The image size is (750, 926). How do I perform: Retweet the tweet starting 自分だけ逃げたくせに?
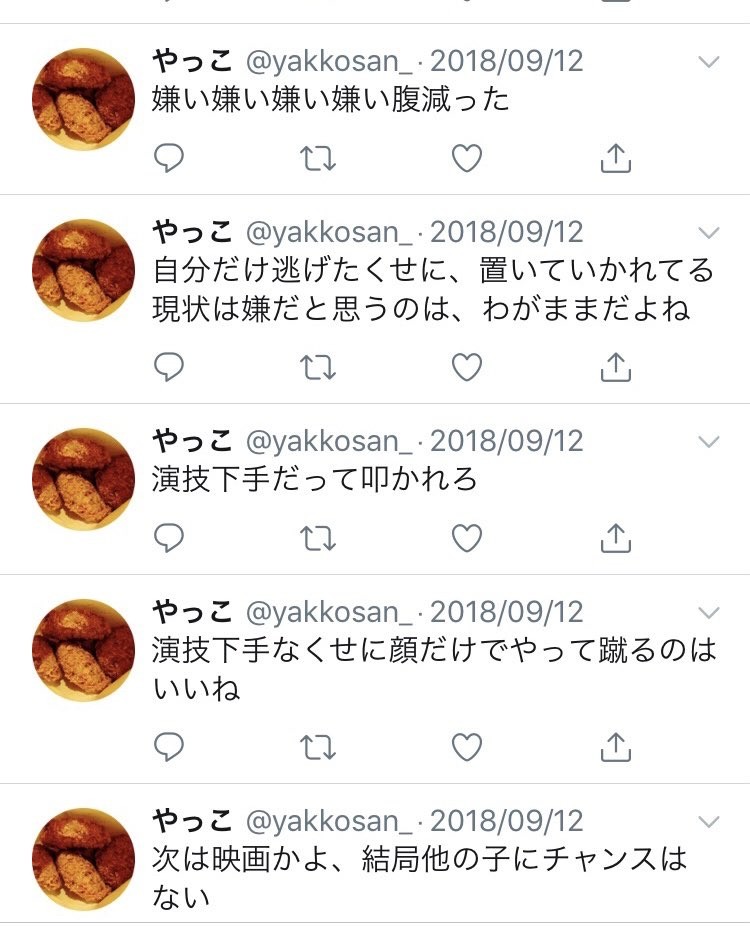[318, 368]
